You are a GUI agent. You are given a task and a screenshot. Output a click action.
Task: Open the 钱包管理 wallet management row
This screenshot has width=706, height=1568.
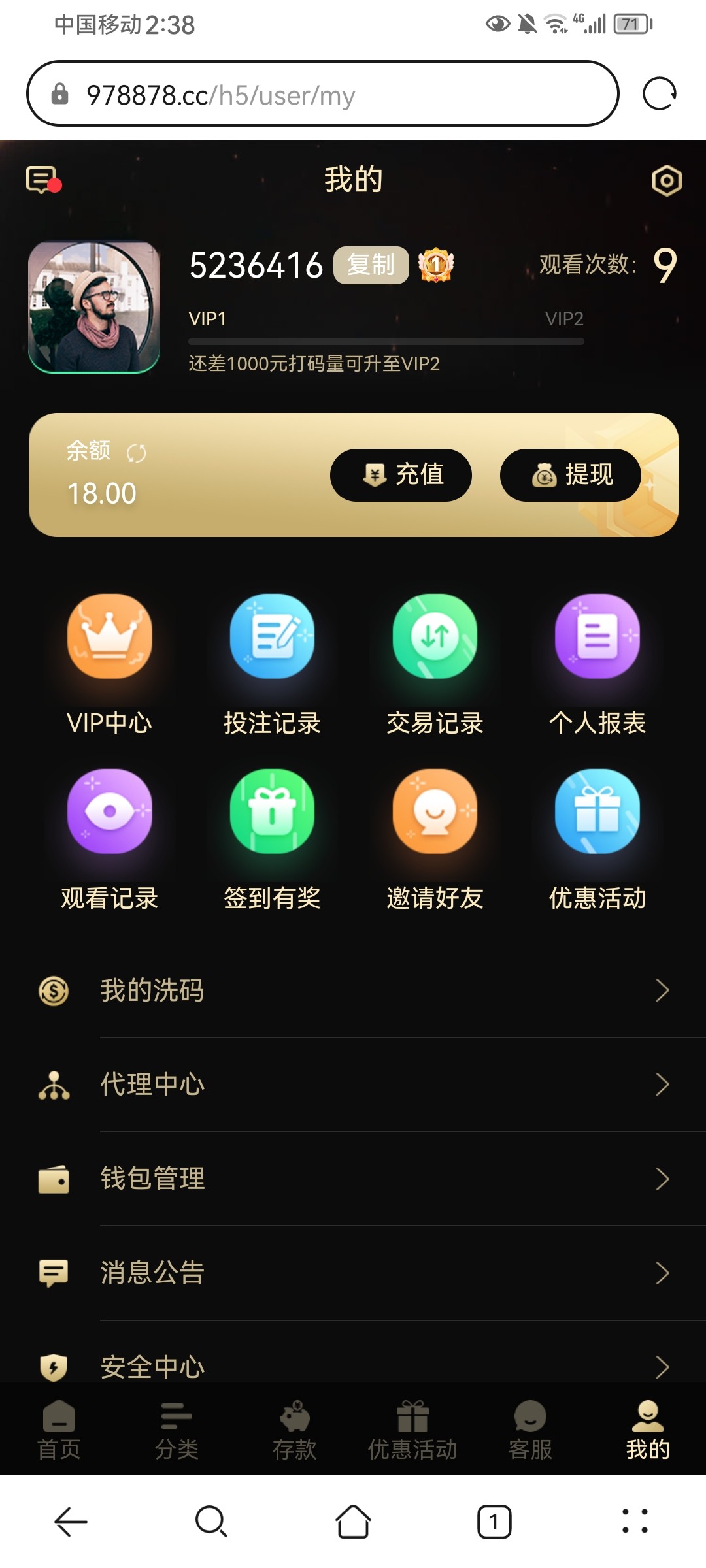click(353, 1179)
